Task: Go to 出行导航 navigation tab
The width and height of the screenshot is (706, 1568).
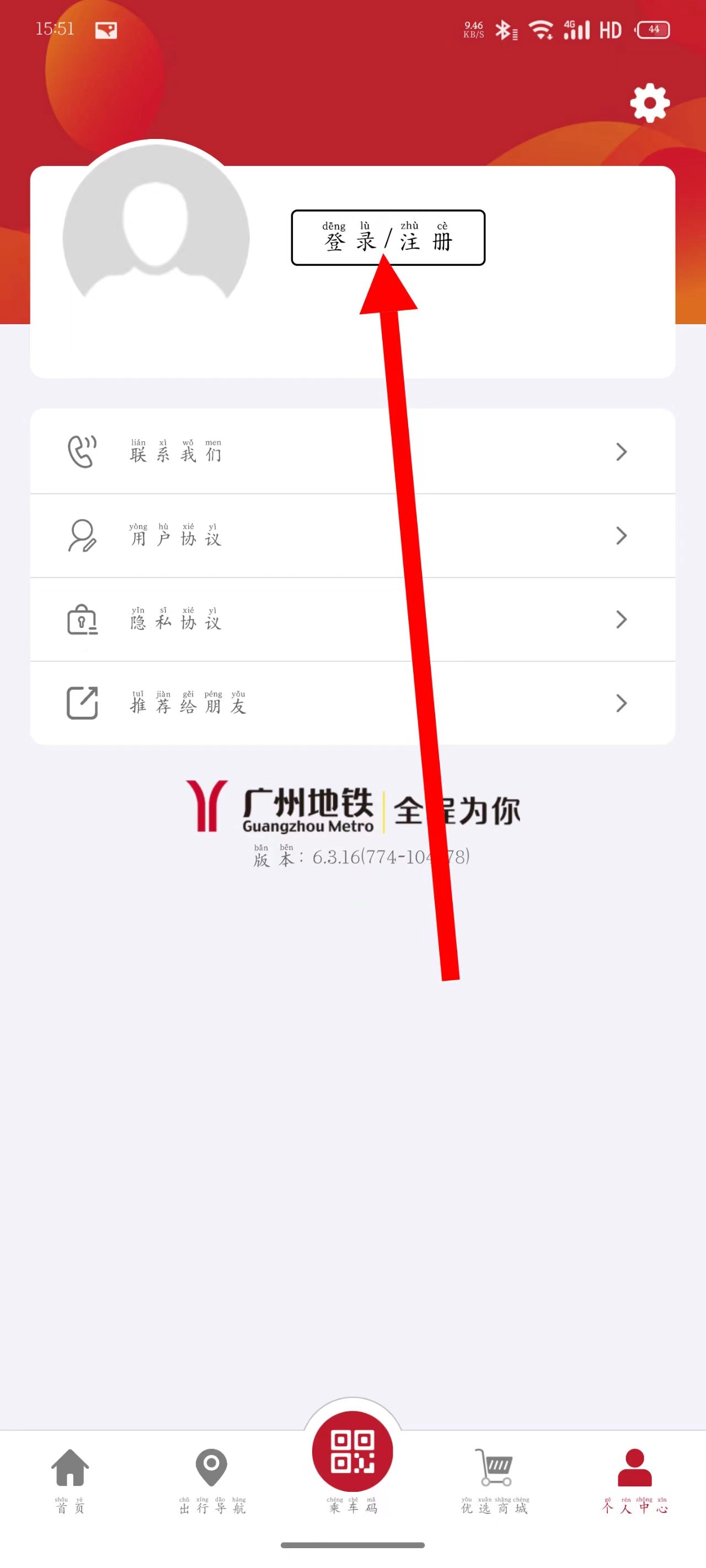Action: click(x=211, y=1479)
